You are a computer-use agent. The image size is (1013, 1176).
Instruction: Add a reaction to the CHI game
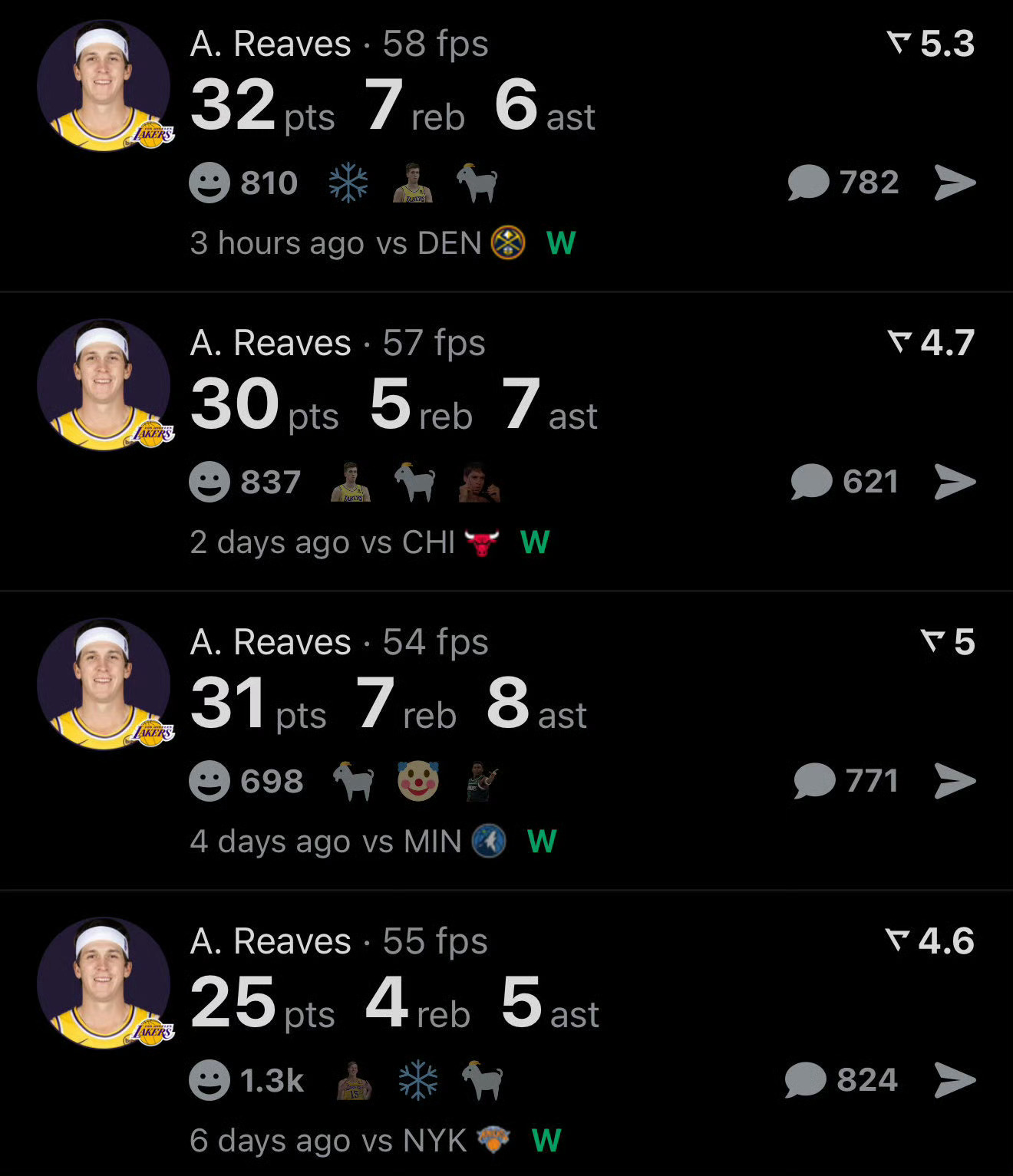point(210,482)
